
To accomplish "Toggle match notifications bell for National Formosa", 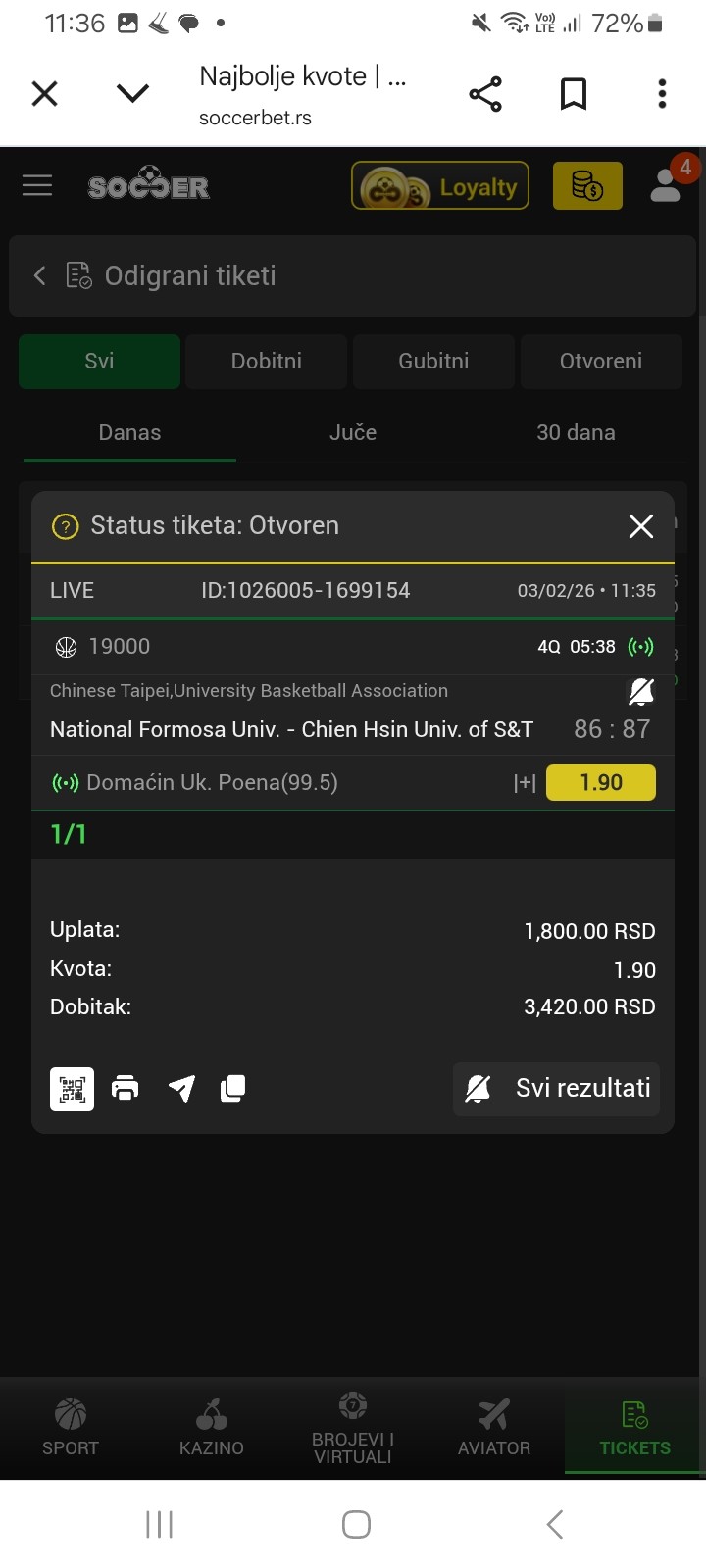I will (640, 692).
